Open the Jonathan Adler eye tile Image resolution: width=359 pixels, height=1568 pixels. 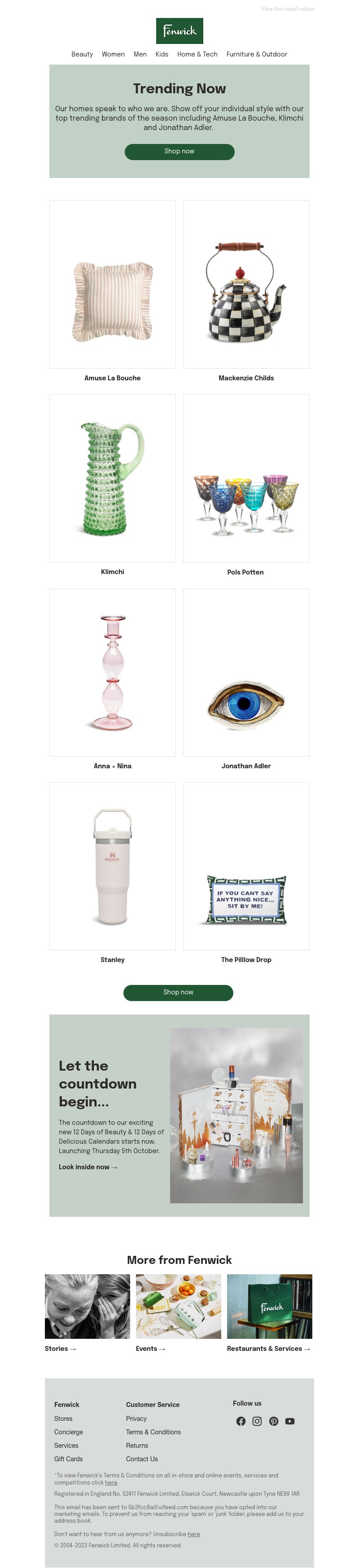(x=245, y=672)
